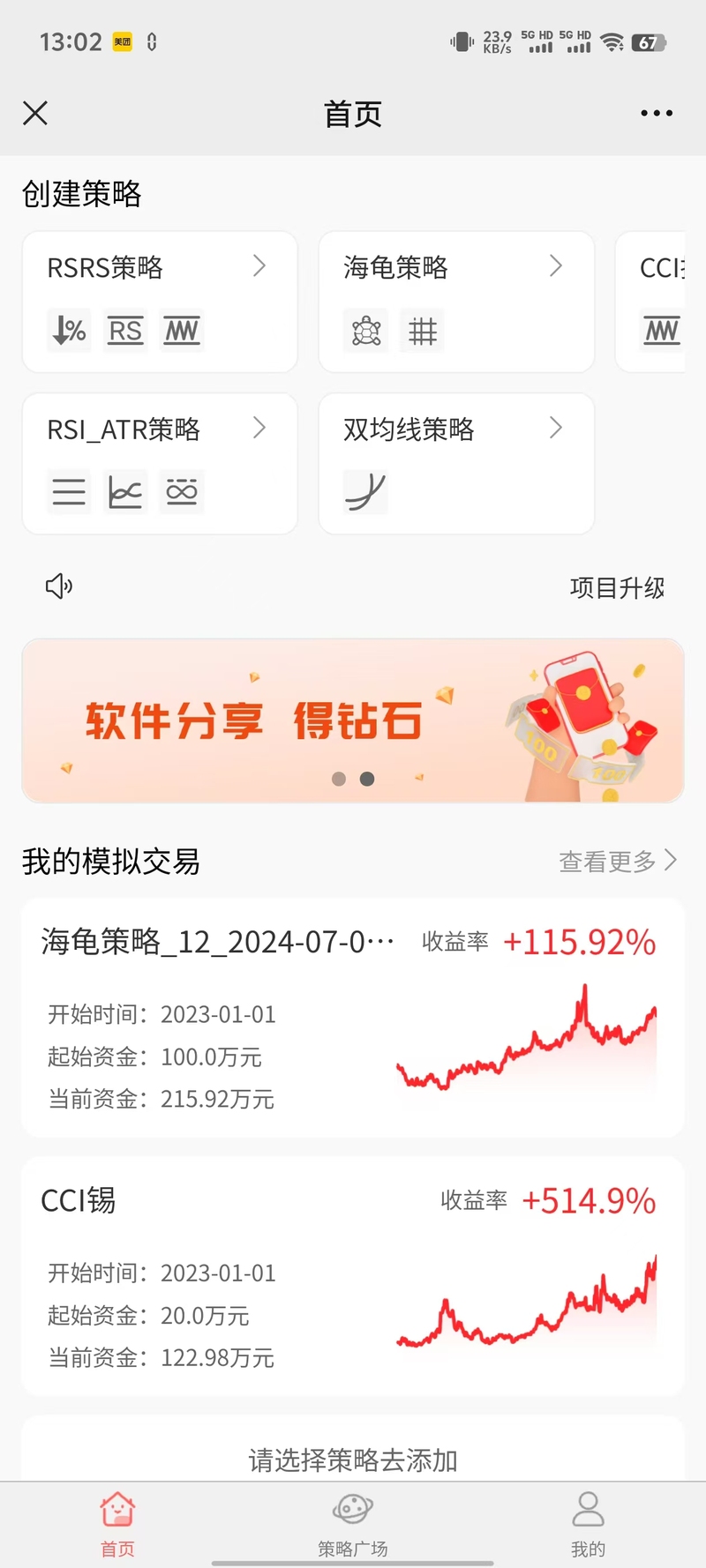Open the 软件分享 得钻石 banner

353,721
